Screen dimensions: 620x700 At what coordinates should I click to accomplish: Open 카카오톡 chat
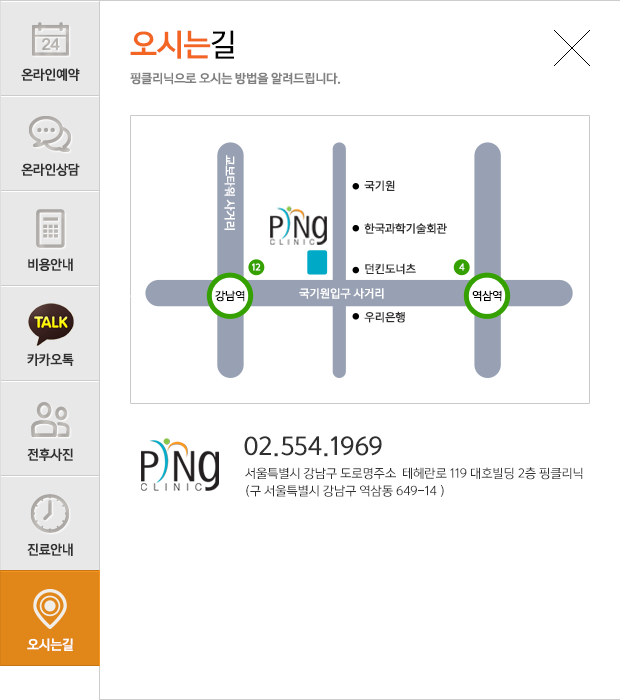point(50,334)
